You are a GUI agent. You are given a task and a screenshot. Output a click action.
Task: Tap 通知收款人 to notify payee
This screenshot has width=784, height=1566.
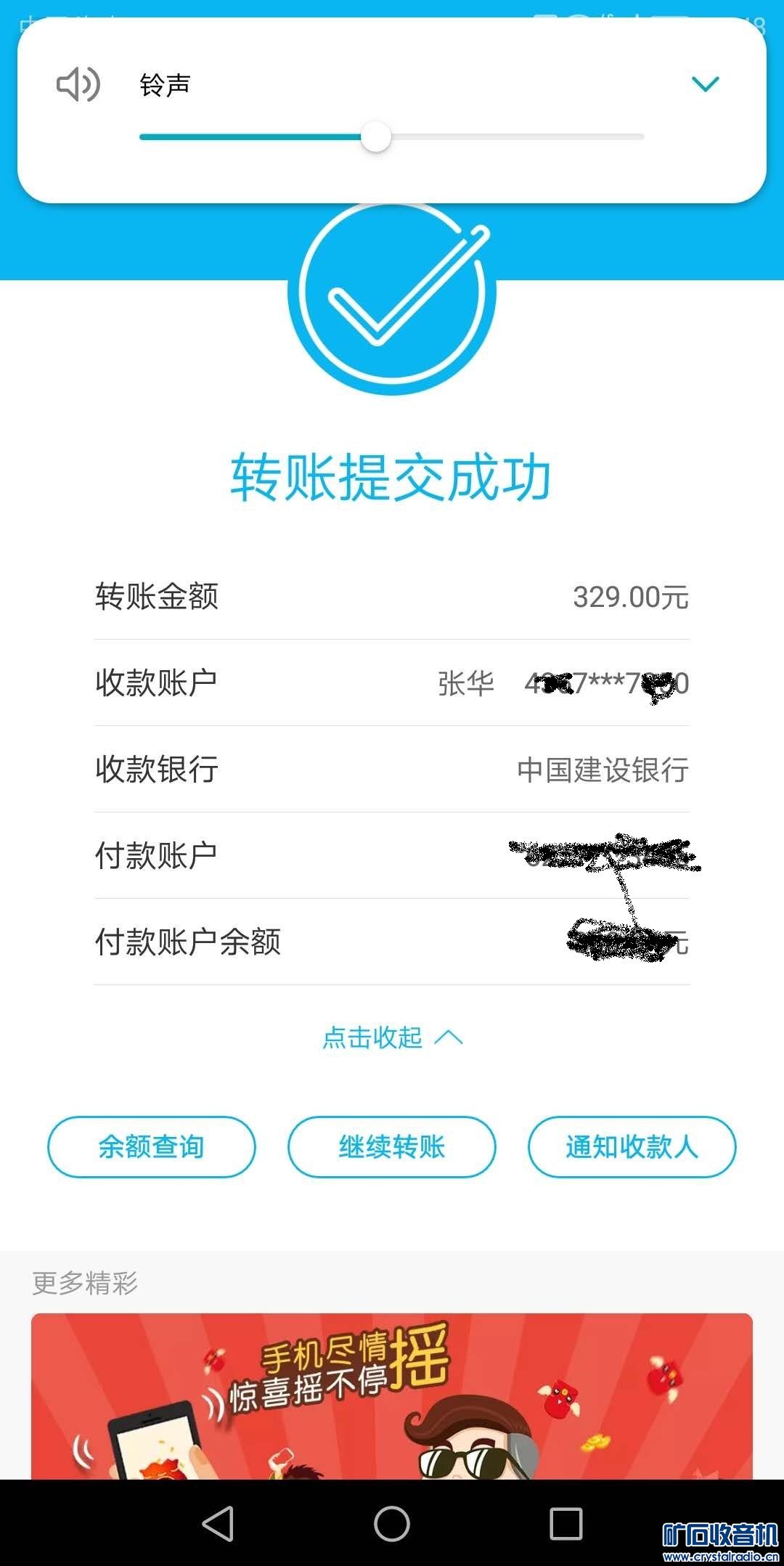click(632, 1146)
